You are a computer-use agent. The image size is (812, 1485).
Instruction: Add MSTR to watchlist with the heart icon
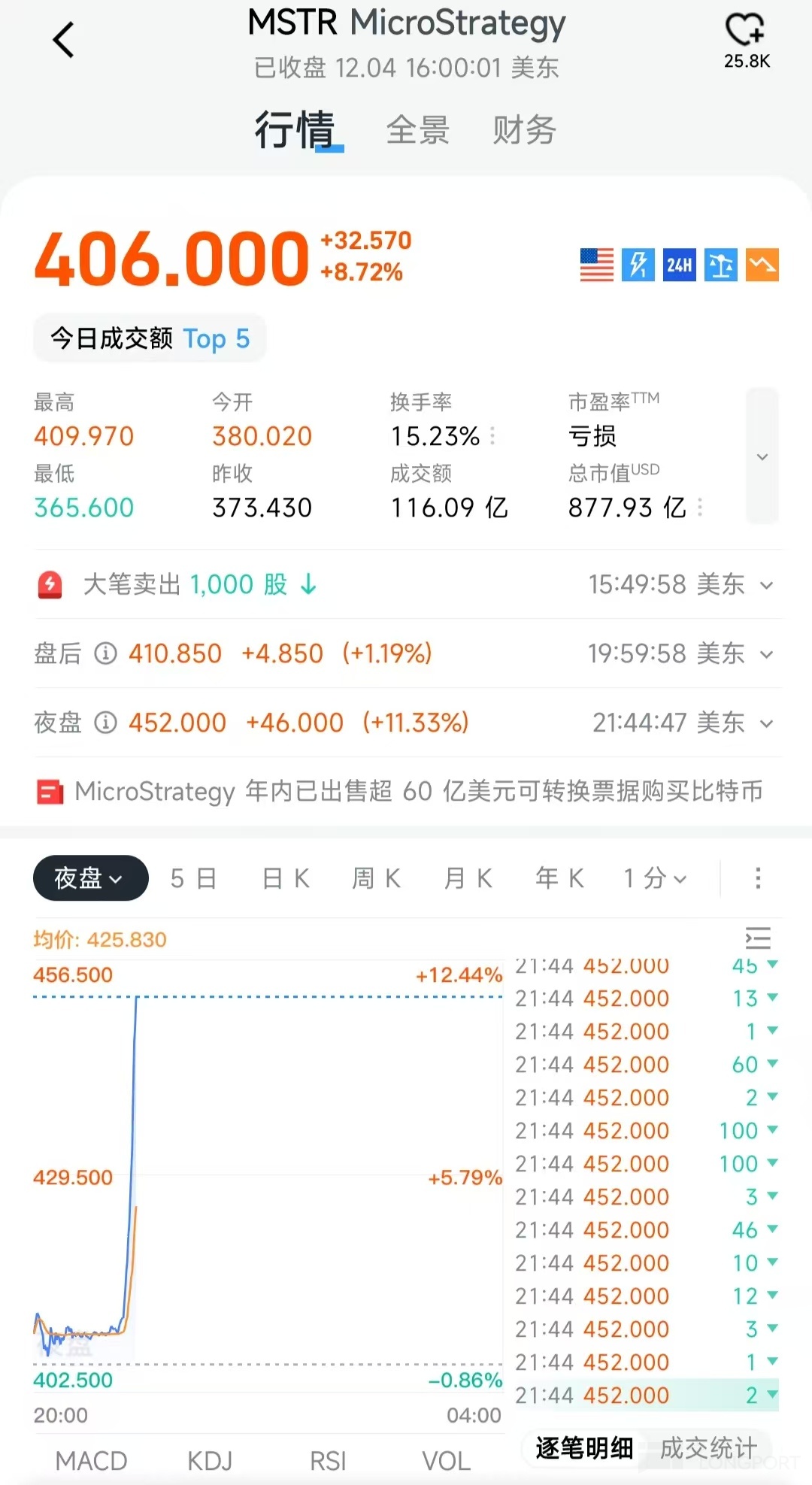point(745,32)
